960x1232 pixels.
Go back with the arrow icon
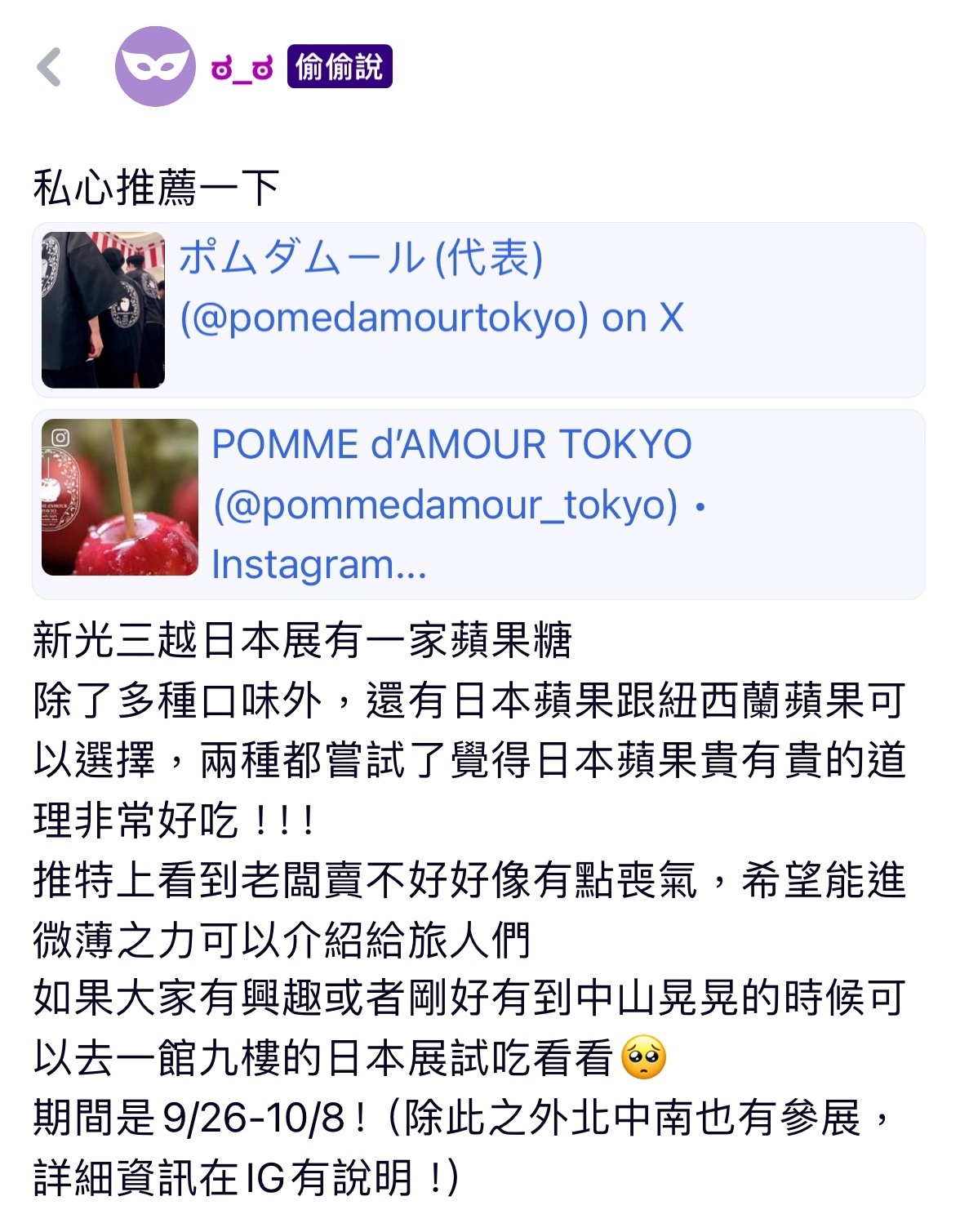click(x=50, y=67)
